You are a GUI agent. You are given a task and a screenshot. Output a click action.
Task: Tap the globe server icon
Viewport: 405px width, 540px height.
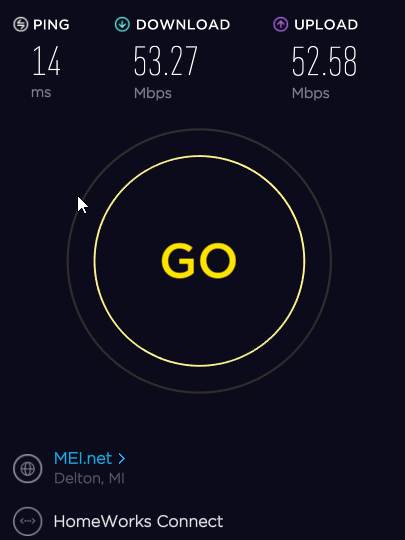28,468
